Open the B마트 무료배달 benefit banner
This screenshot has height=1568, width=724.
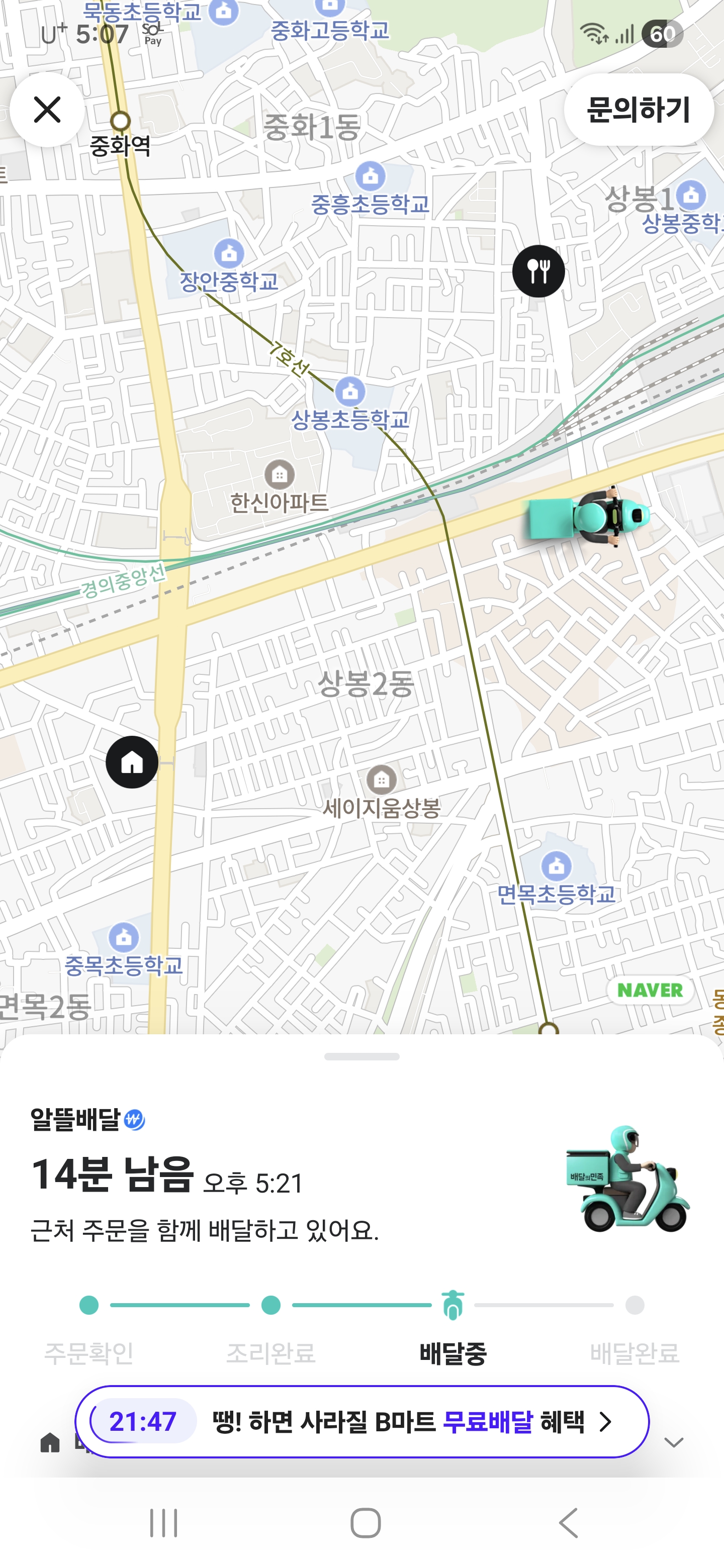(x=363, y=1422)
